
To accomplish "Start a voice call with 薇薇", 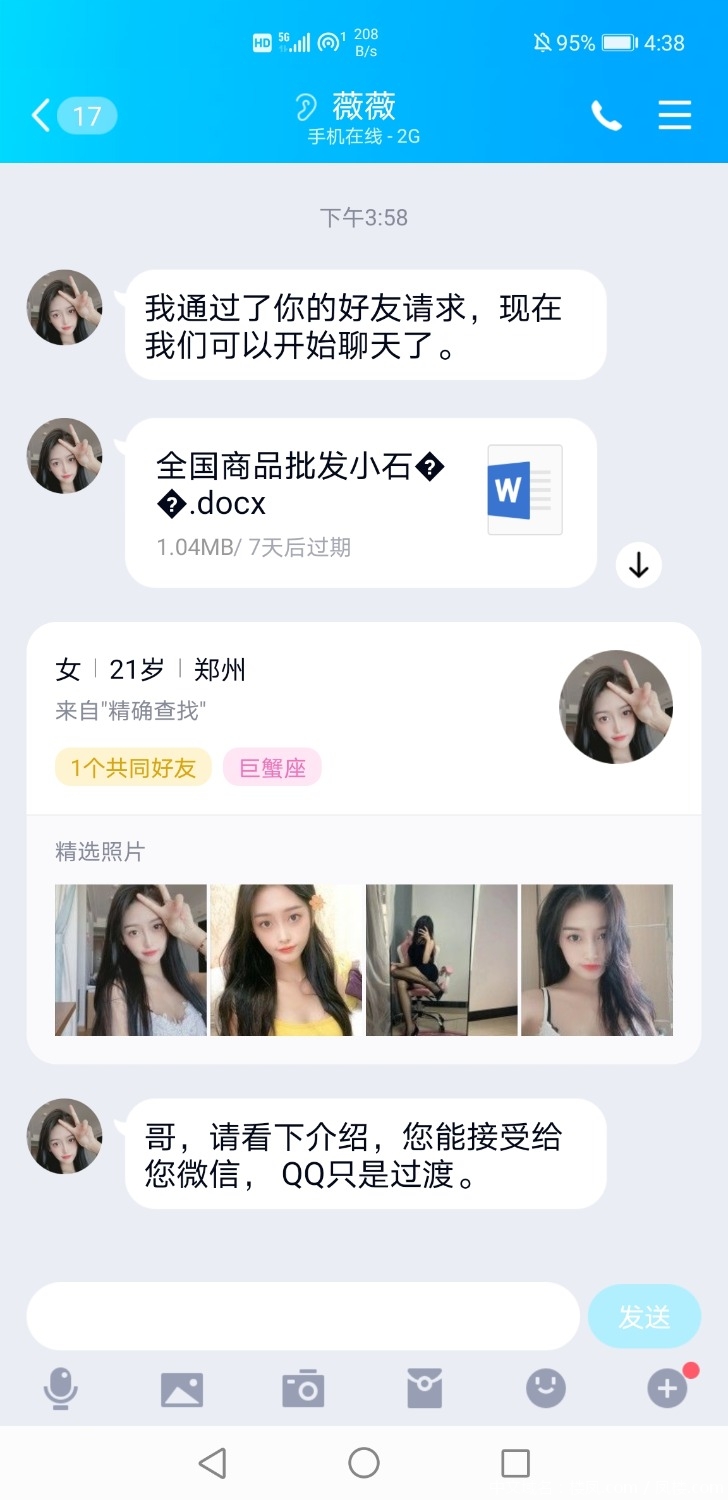I will click(606, 116).
